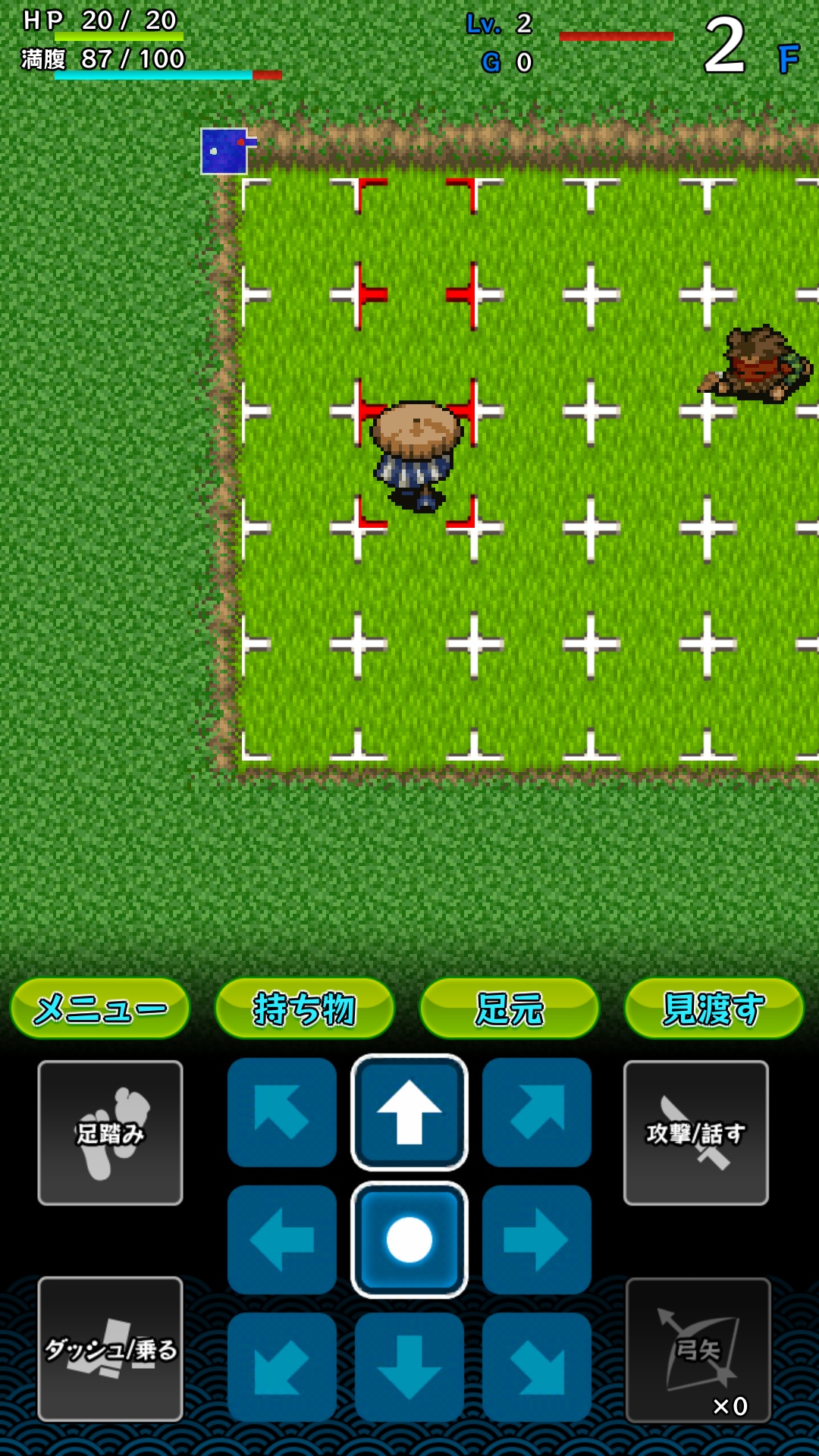The image size is (819, 1456).
Task: Move right with the right arrow
Action: point(537,1240)
